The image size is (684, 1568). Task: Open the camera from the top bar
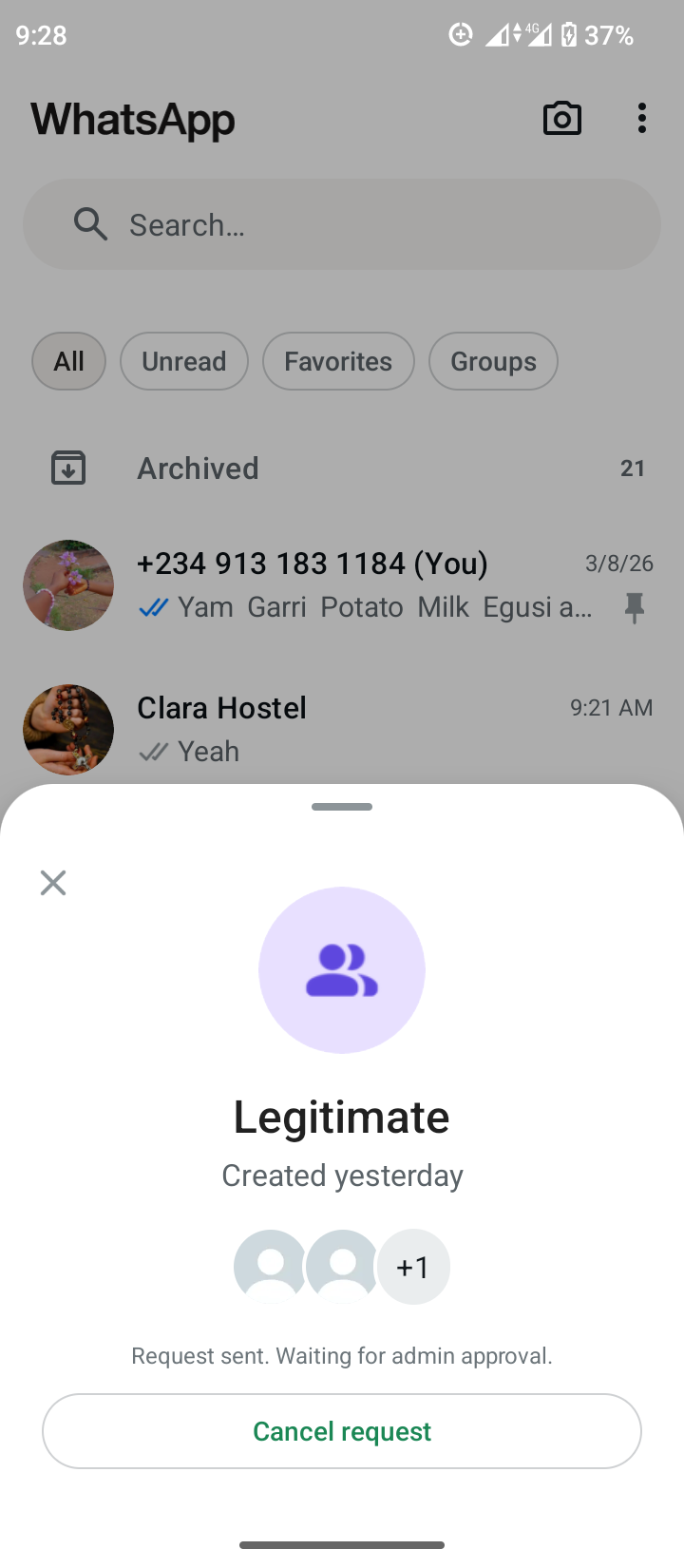(x=561, y=119)
